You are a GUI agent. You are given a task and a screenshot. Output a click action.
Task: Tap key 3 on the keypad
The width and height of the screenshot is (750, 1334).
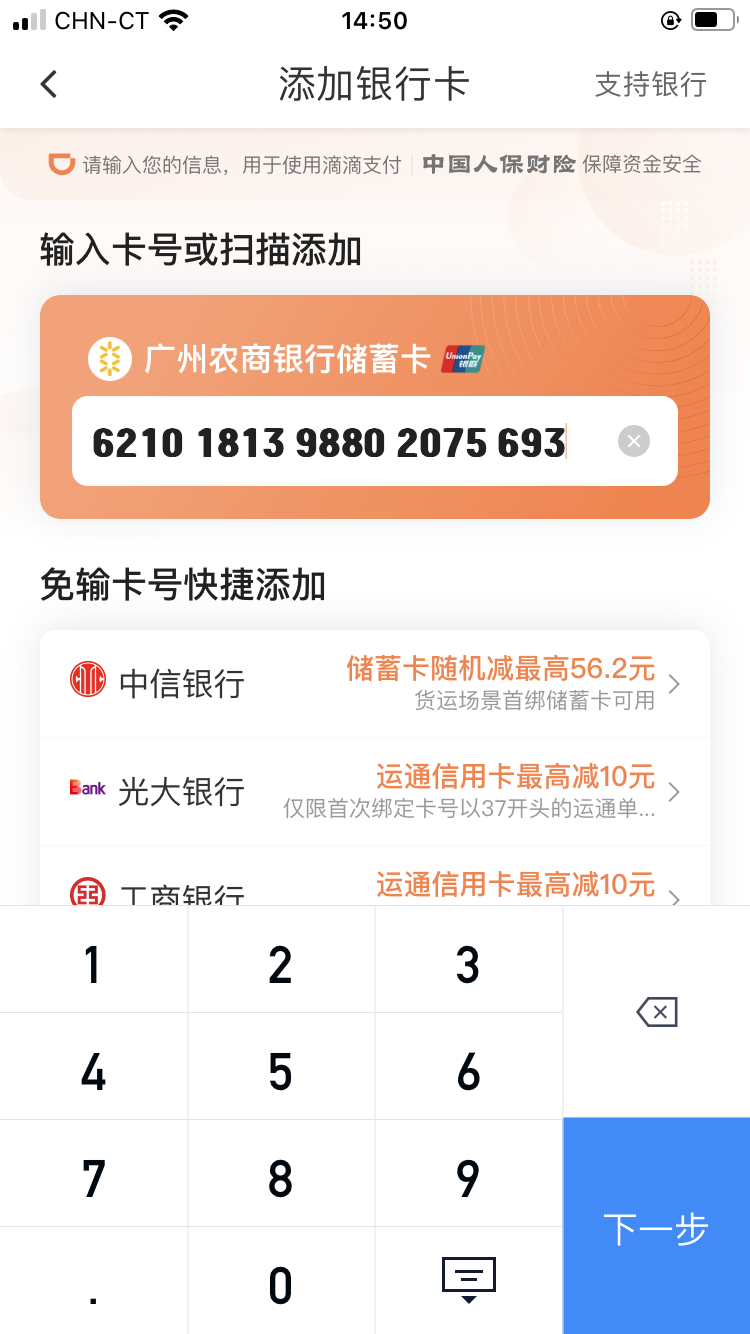(468, 964)
